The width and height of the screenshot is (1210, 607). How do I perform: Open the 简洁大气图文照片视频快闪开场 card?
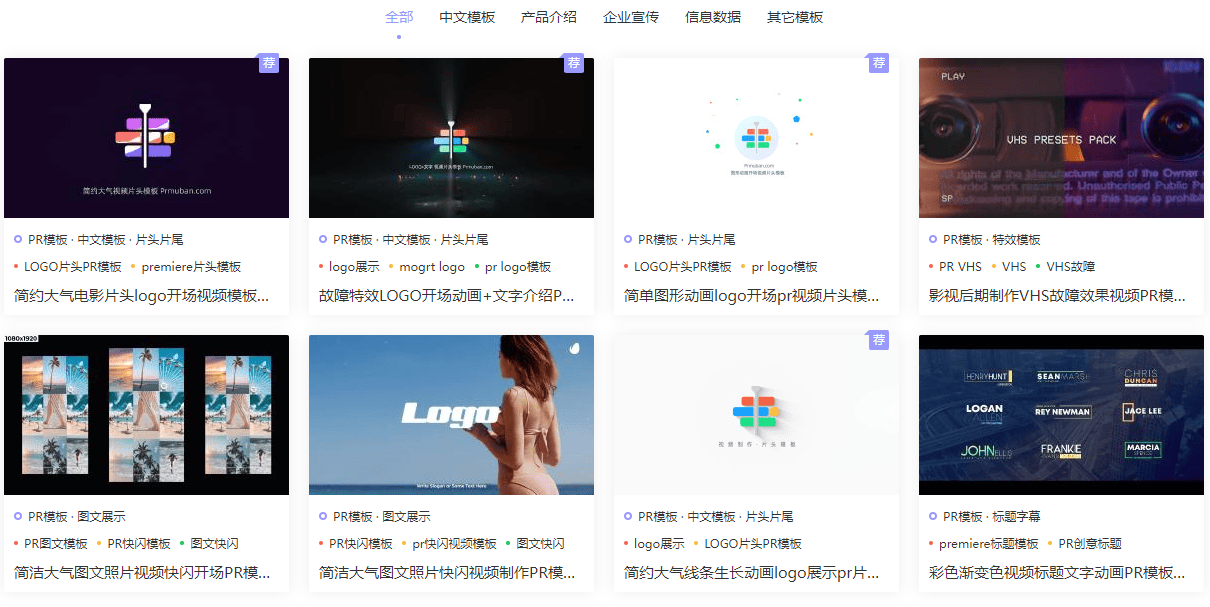tap(146, 415)
